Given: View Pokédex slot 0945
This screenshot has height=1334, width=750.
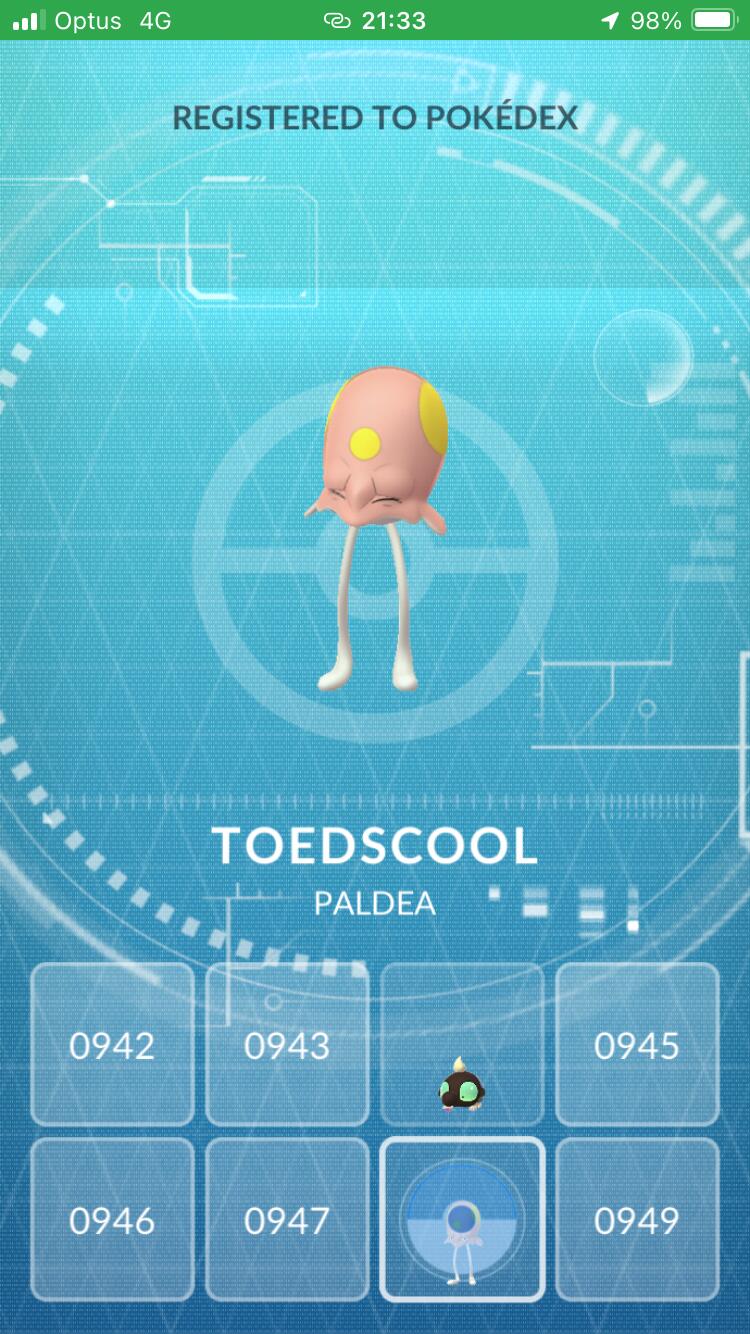Looking at the screenshot, I should (x=637, y=1045).
